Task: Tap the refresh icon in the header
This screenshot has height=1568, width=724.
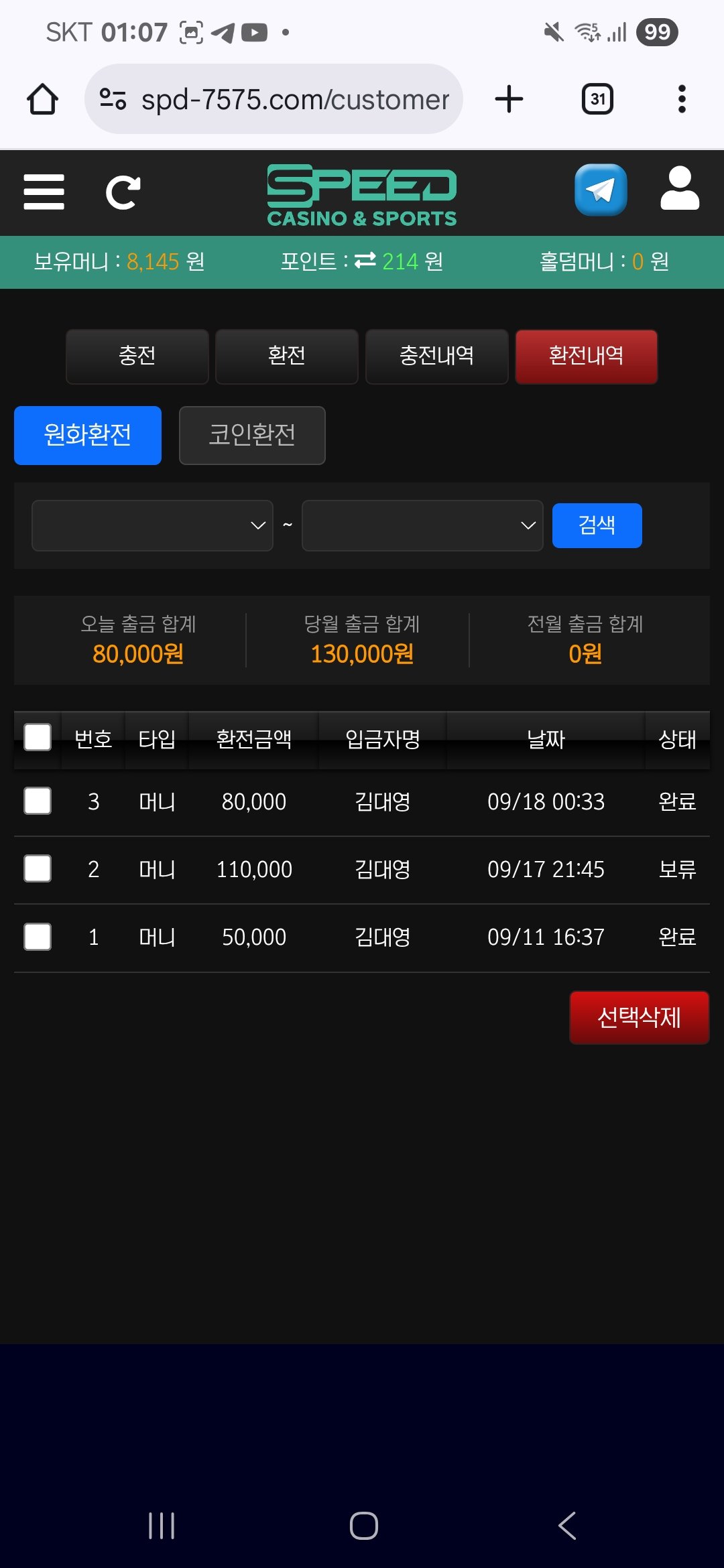Action: point(123,192)
